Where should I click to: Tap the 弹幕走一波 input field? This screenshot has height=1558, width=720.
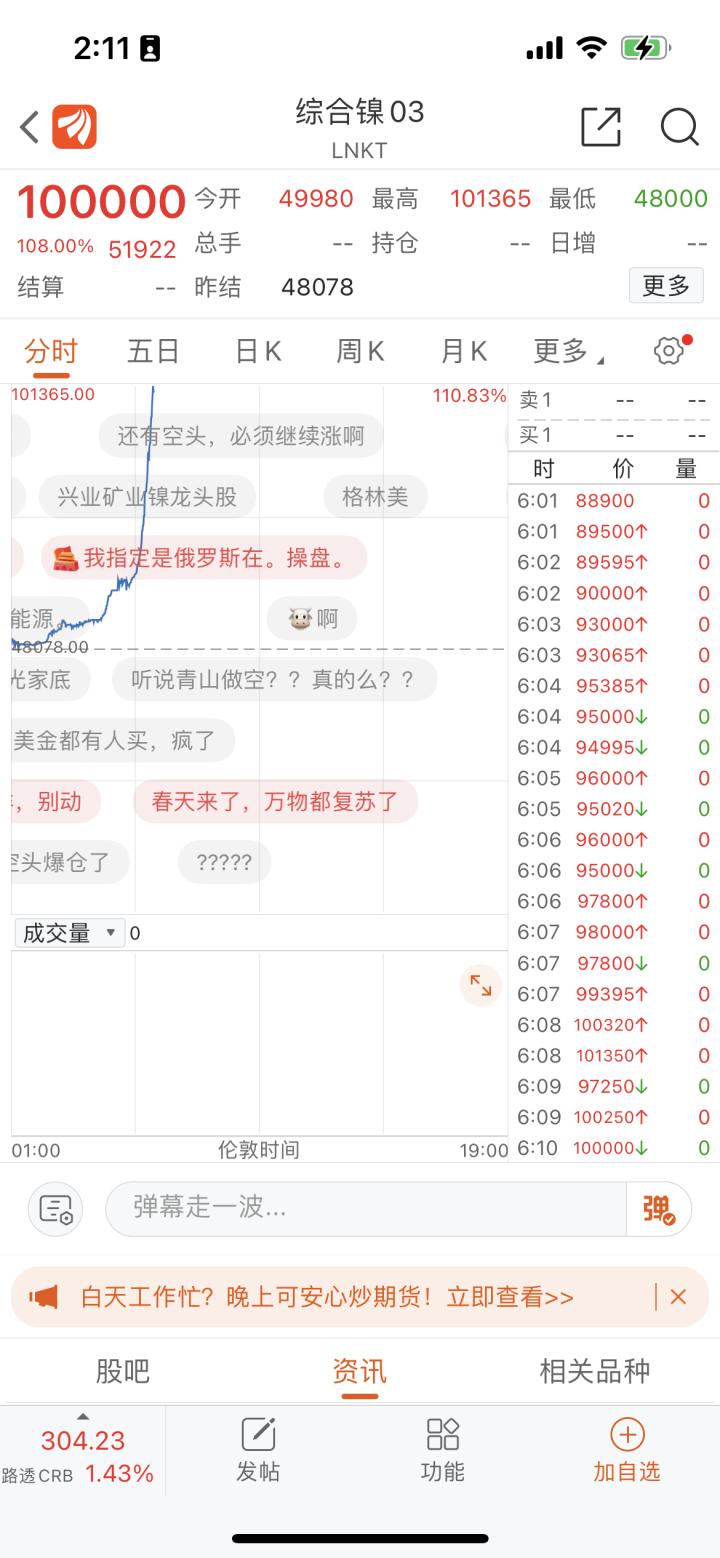coord(366,1208)
